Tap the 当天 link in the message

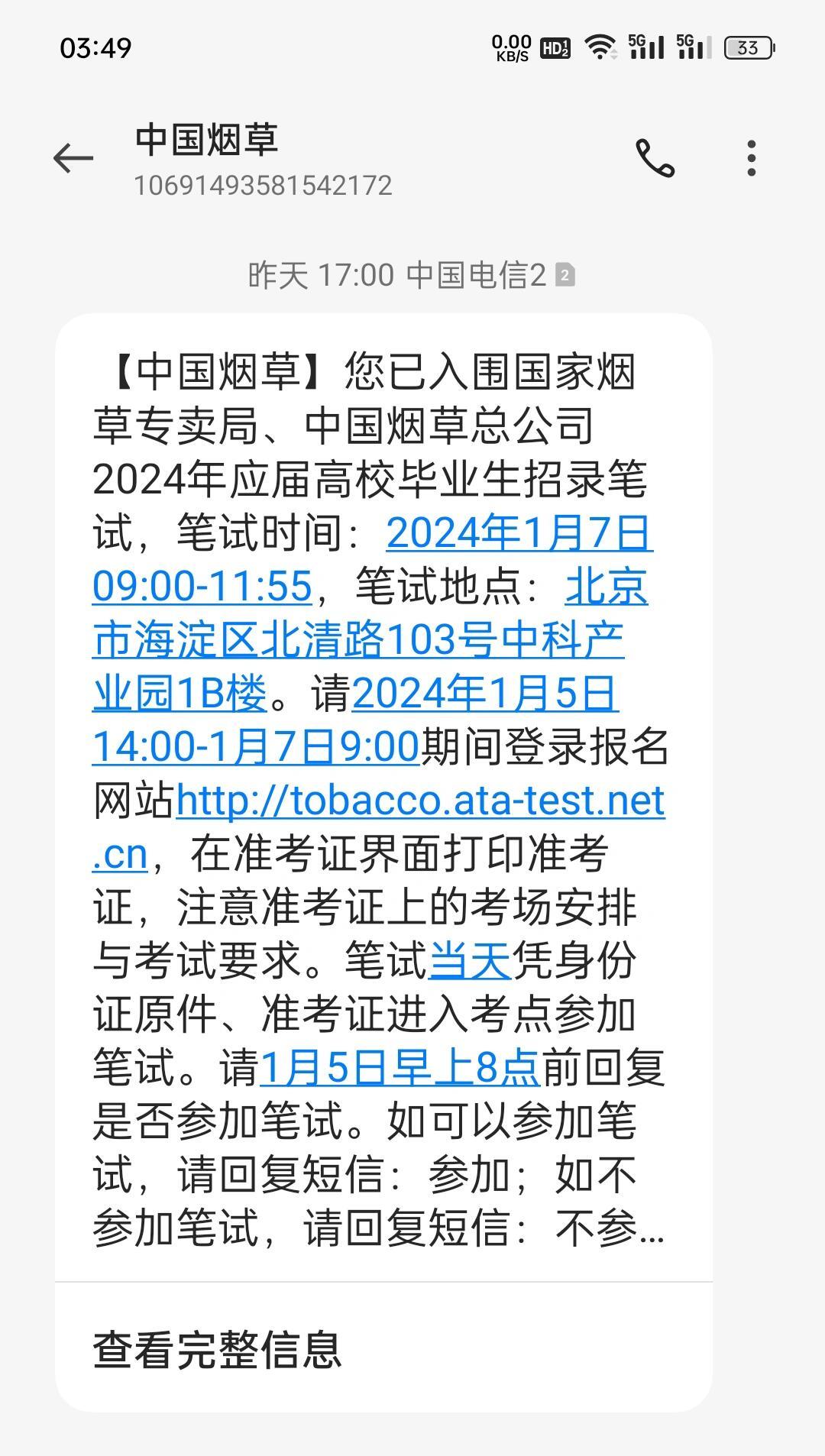470,961
